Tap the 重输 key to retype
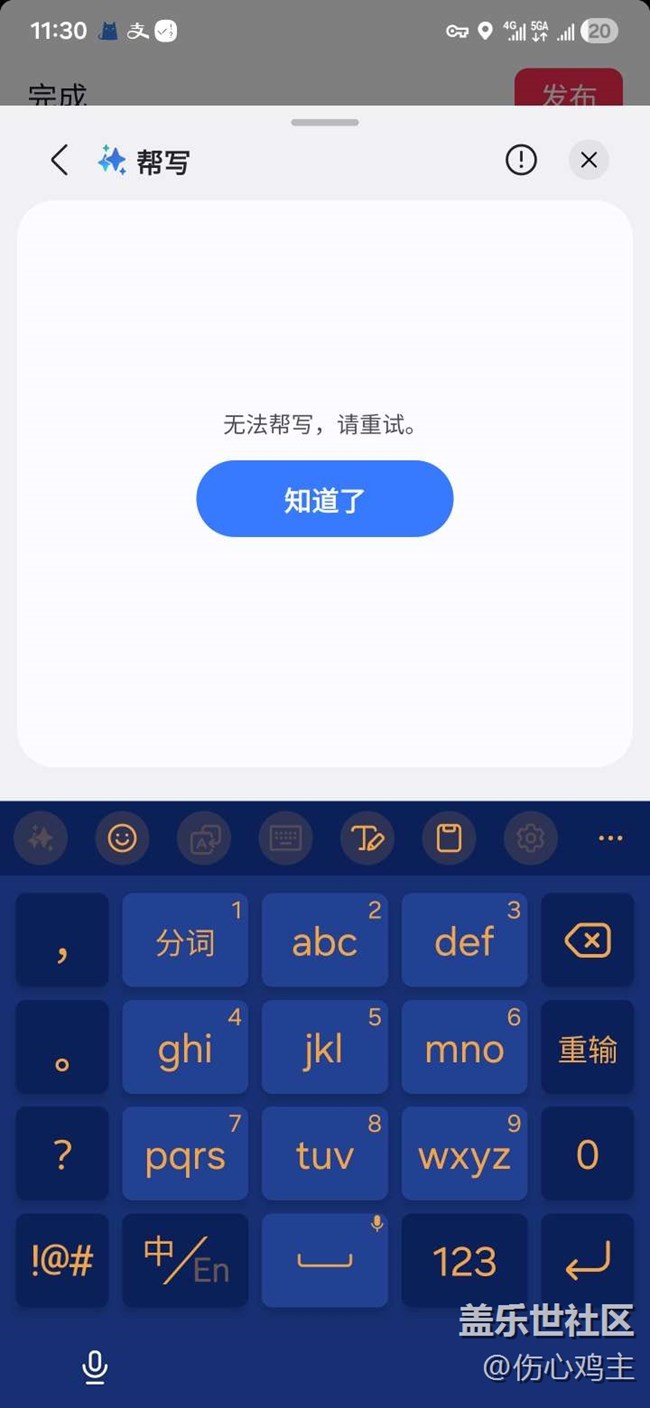Image resolution: width=650 pixels, height=1408 pixels. coord(587,1048)
